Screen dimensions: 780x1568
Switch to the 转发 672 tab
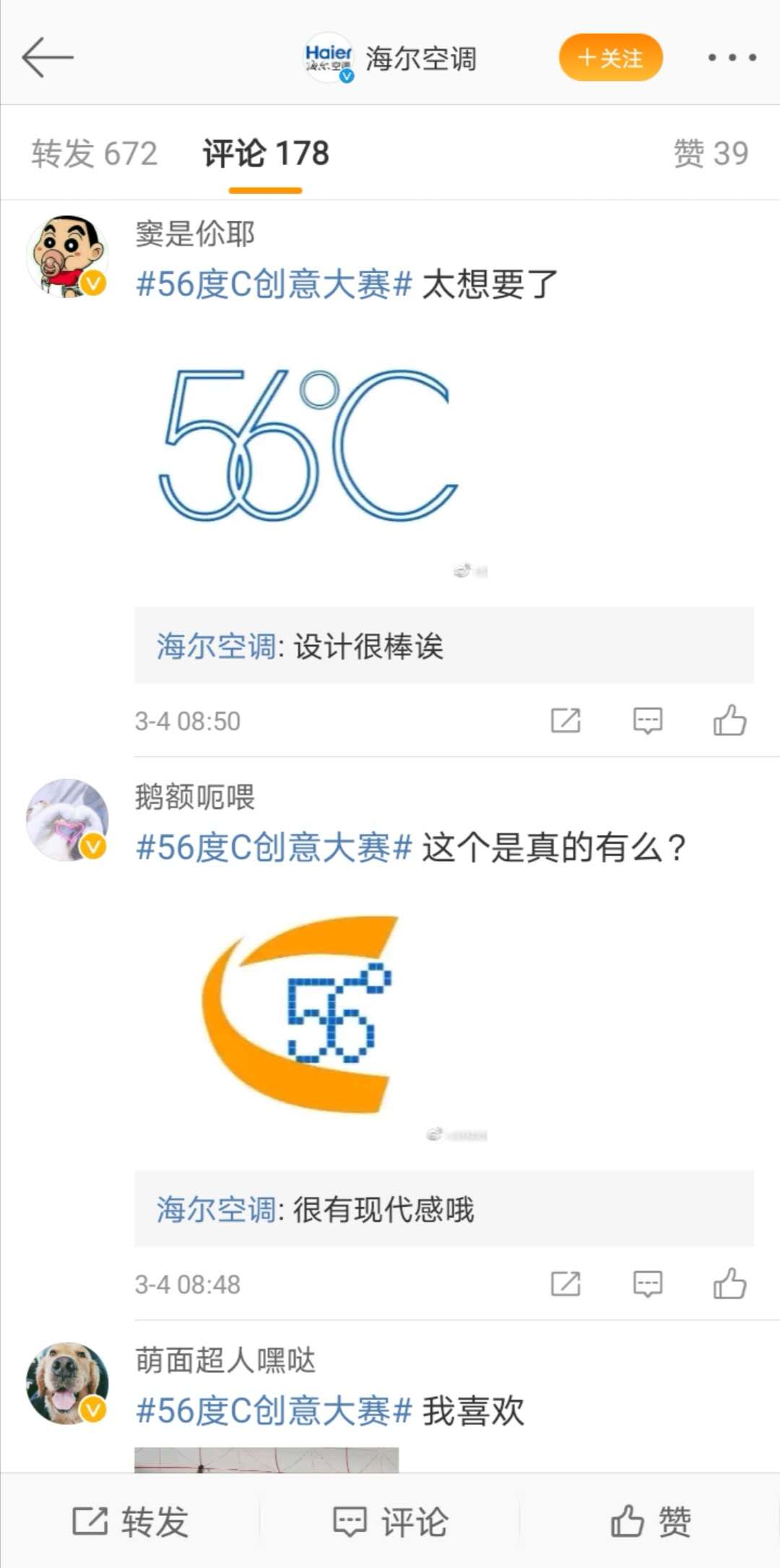(94, 154)
